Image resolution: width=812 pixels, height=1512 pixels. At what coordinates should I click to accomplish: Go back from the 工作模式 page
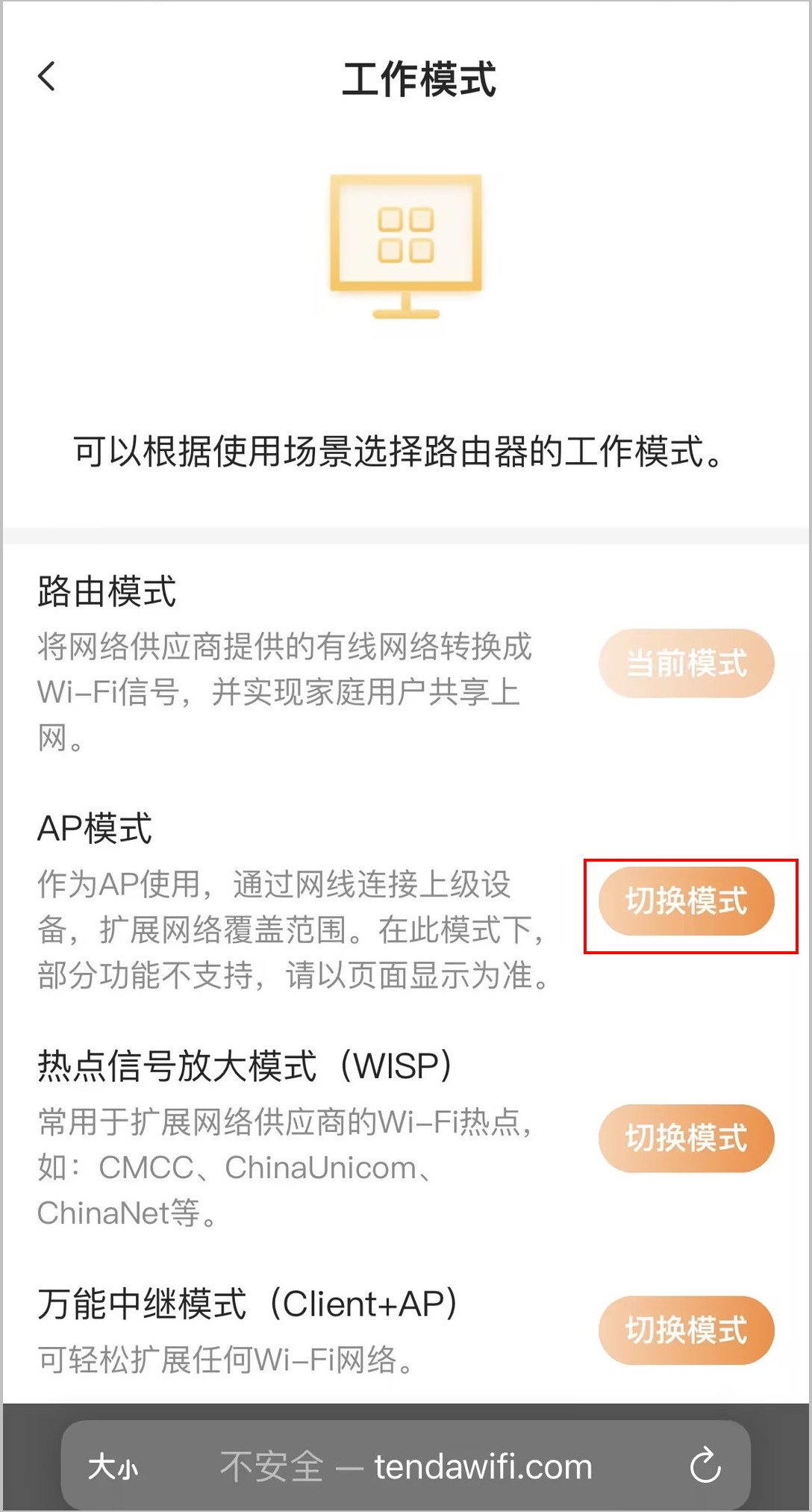47,77
